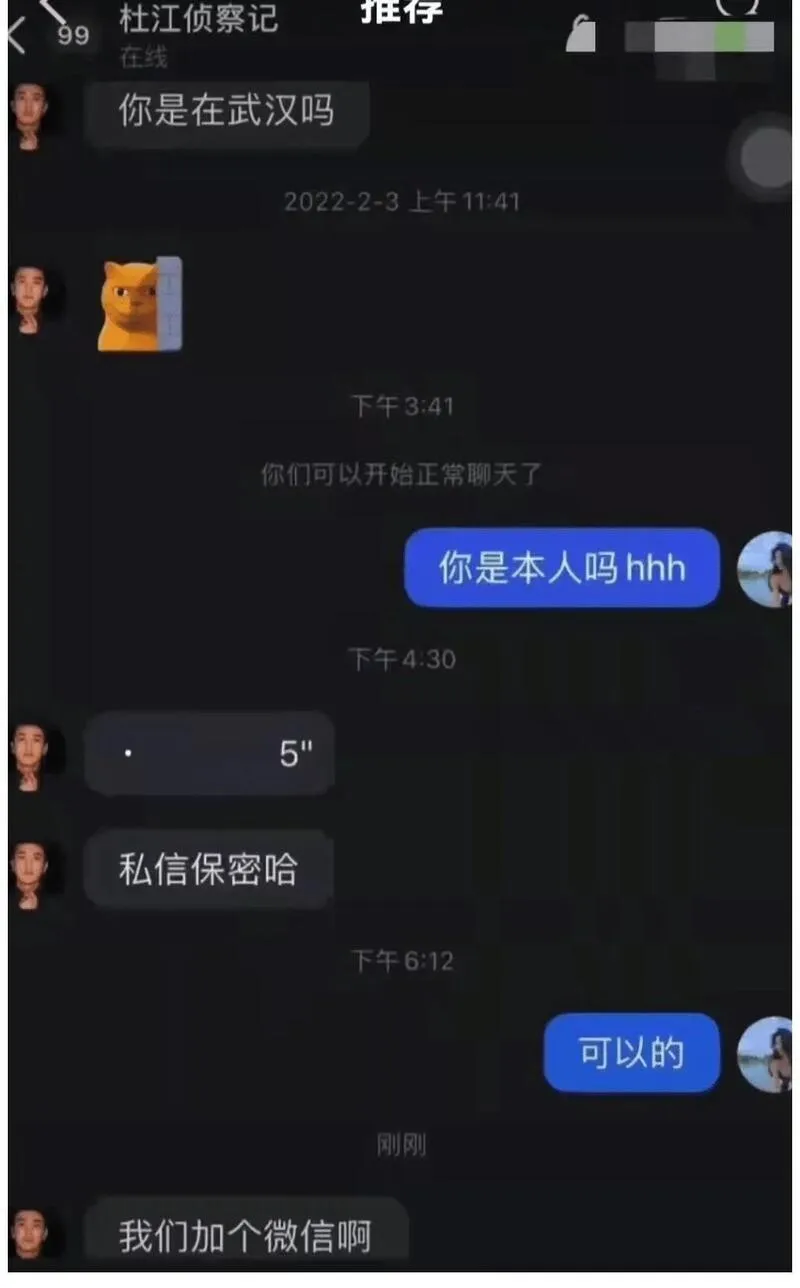Open 杜江侦察记's profile from the chat title
Image resolution: width=800 pixels, height=1288 pixels.
click(198, 19)
